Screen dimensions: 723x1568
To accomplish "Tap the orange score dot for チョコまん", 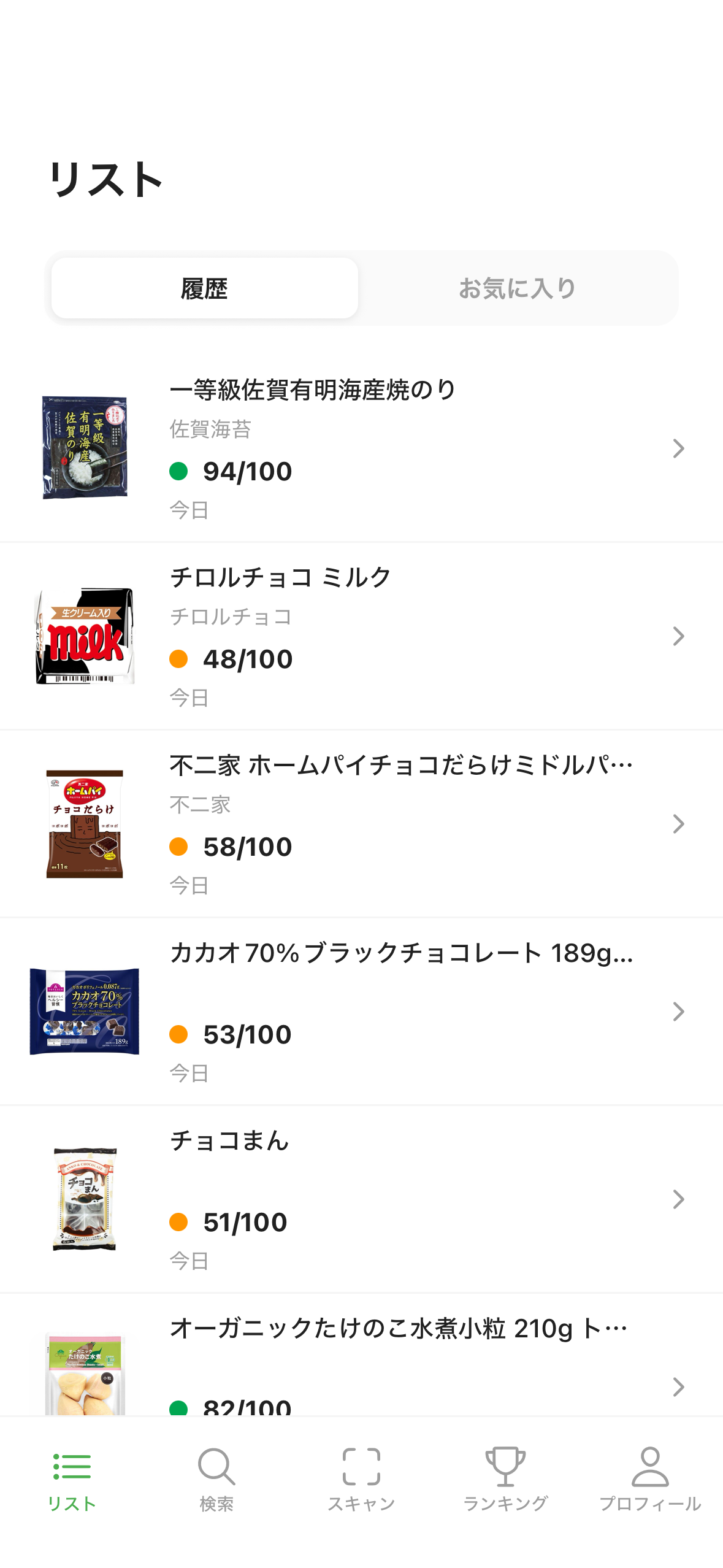I will [x=178, y=1221].
